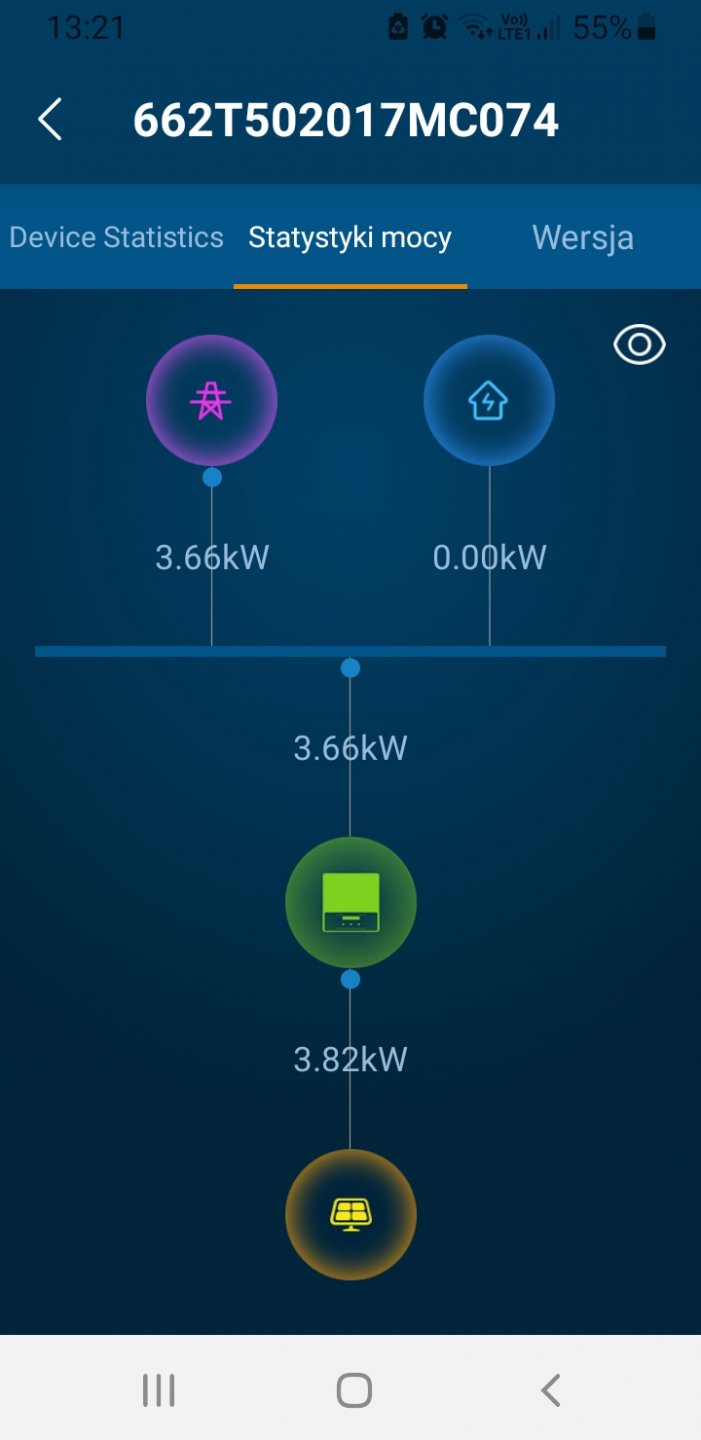Tap the green inverter icon
Viewport: 701px width, 1440px height.
pos(350,902)
